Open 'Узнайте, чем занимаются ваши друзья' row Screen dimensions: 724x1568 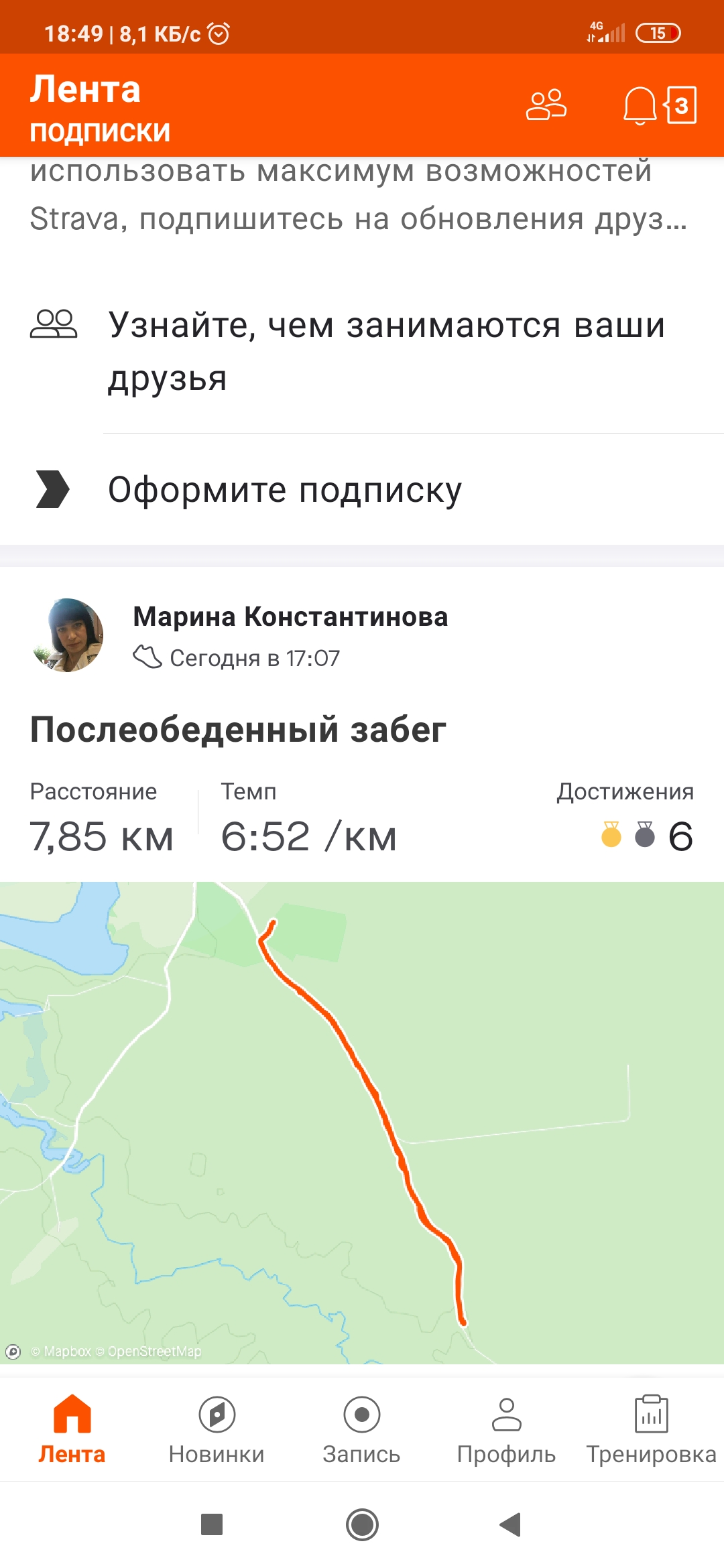pyautogui.click(x=362, y=352)
